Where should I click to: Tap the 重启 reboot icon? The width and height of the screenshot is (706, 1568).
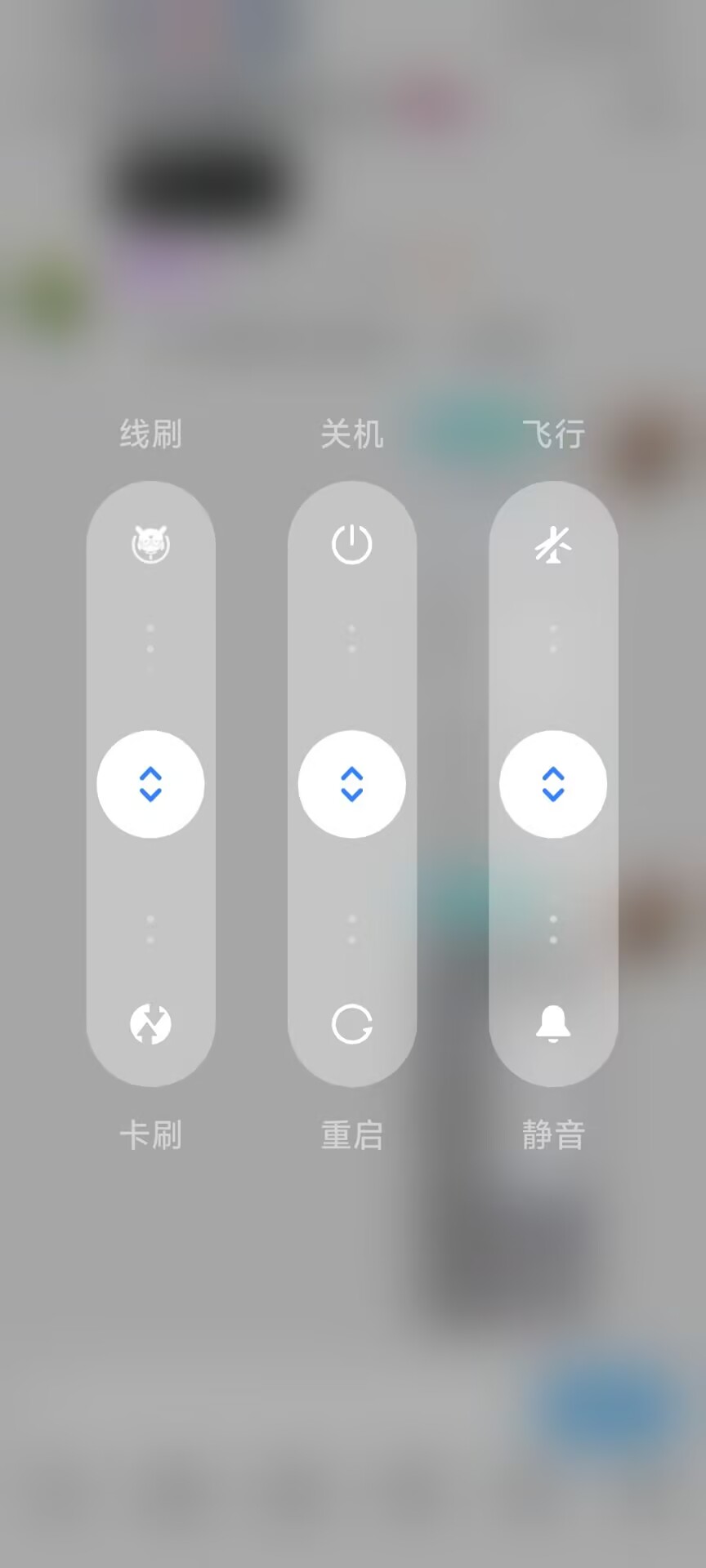point(352,1023)
